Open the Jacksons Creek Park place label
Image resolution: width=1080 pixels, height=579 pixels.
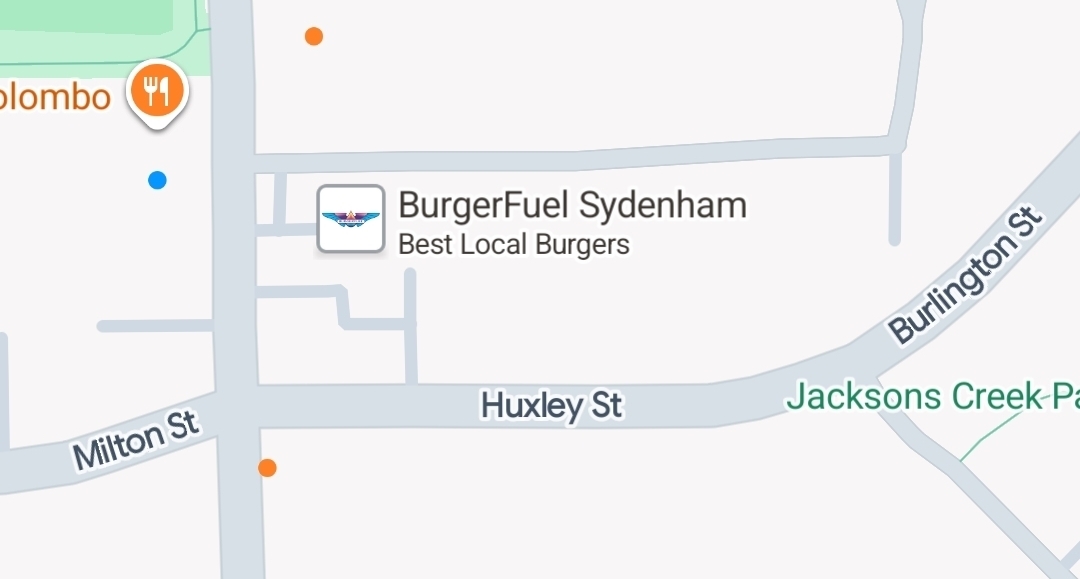point(932,397)
